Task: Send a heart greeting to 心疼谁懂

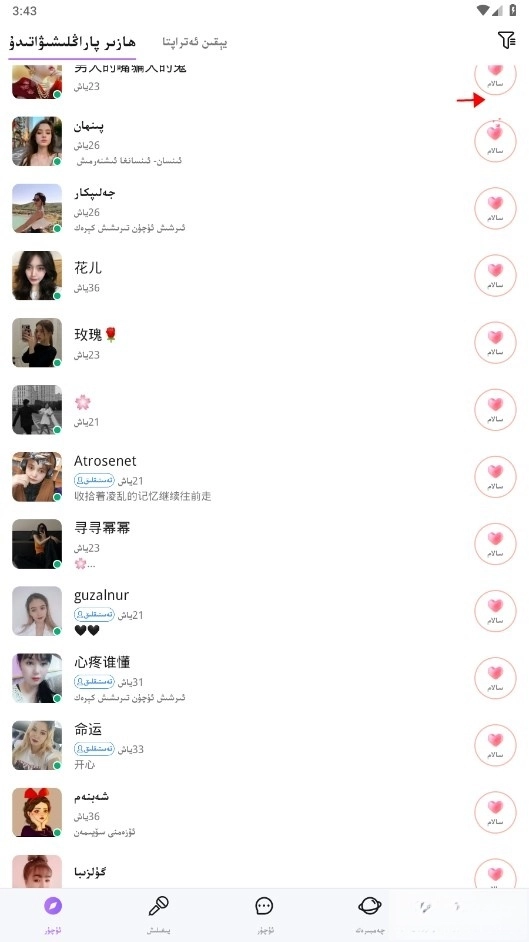Action: coord(495,678)
